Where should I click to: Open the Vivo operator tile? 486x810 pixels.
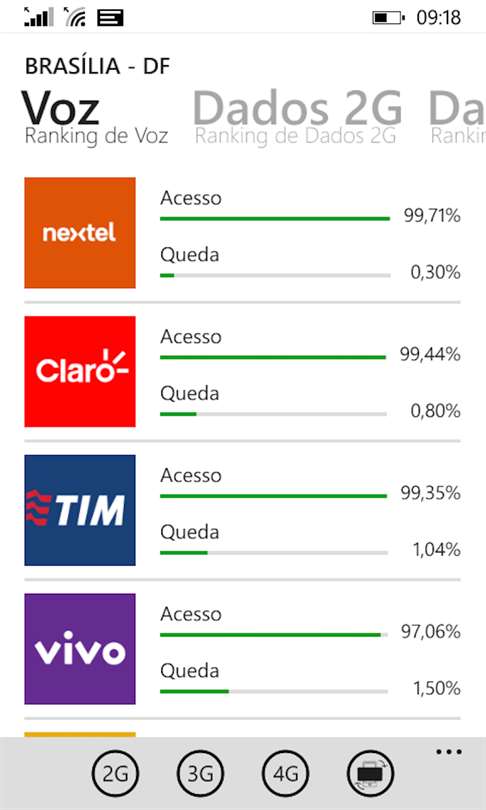[80, 649]
